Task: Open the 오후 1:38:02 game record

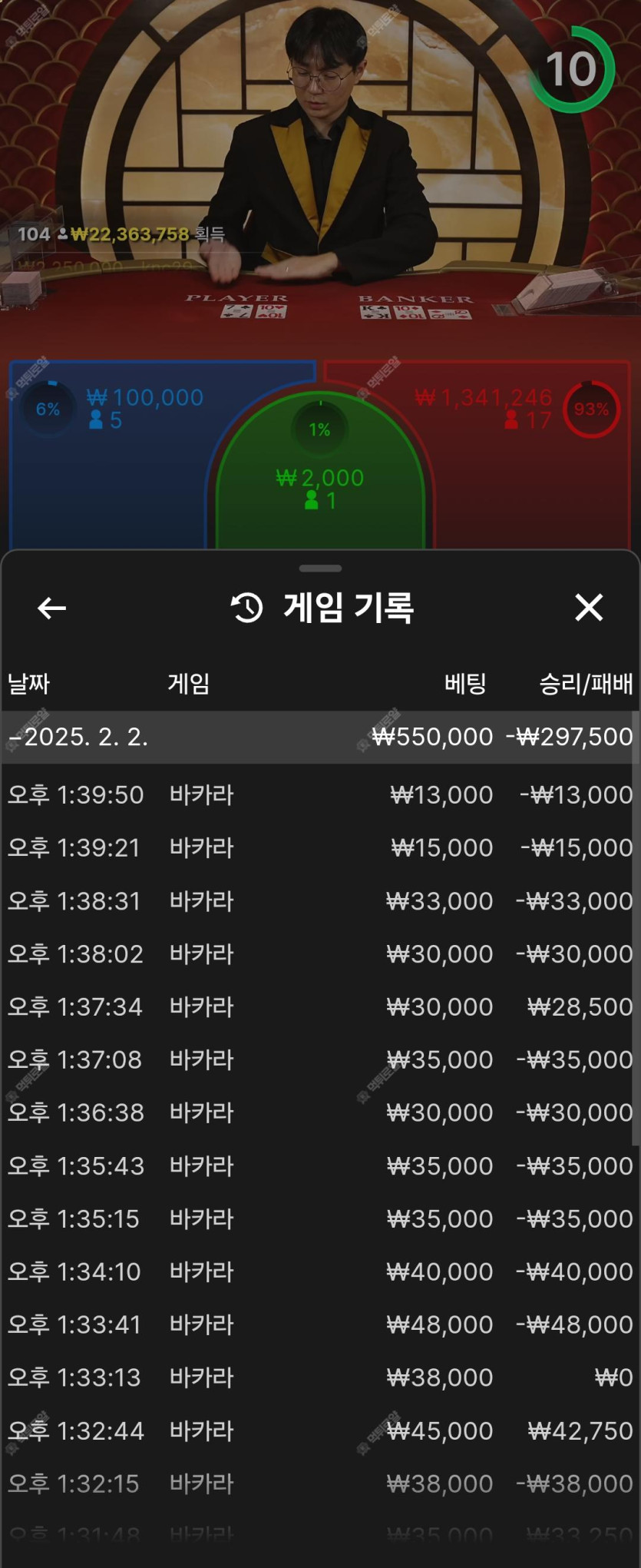Action: (319, 953)
